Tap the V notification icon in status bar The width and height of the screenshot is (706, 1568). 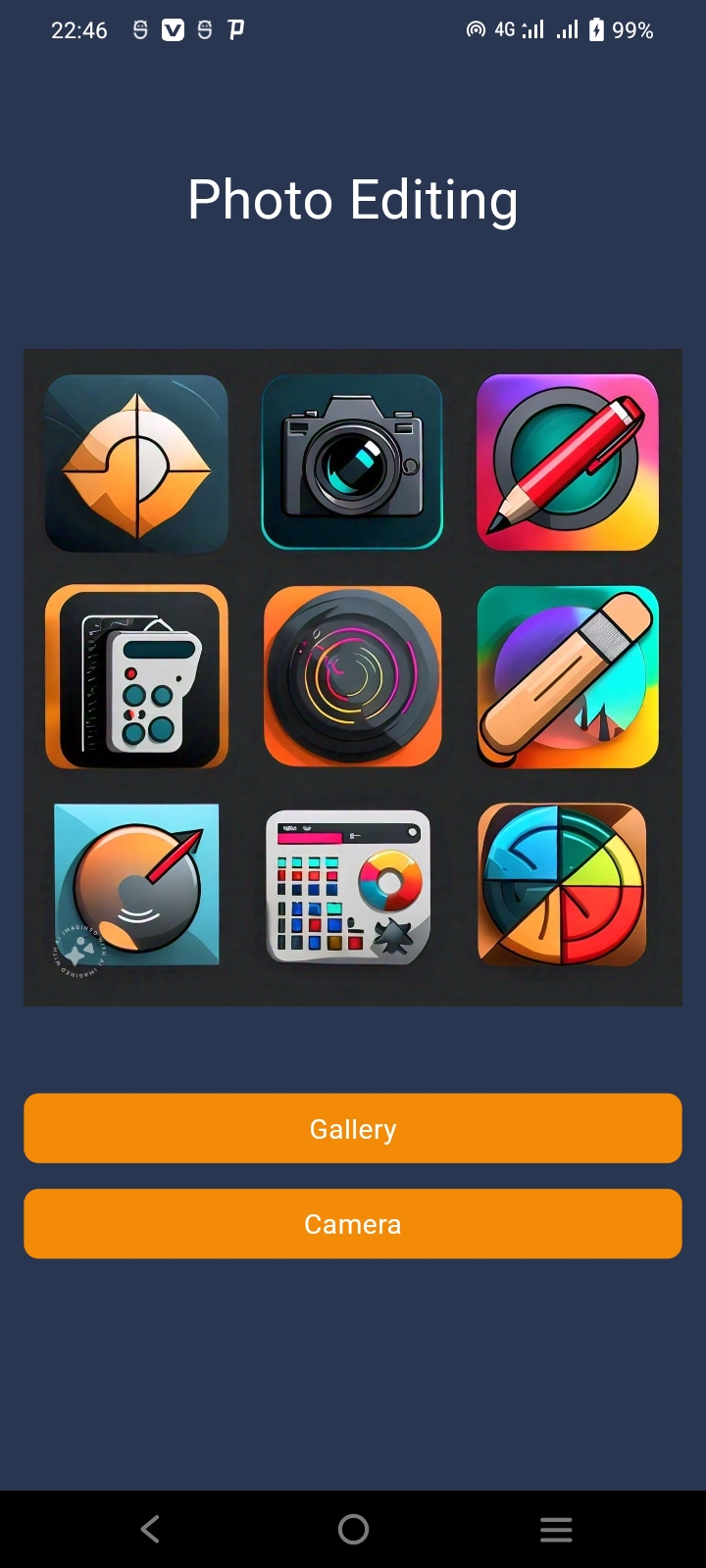tap(173, 29)
